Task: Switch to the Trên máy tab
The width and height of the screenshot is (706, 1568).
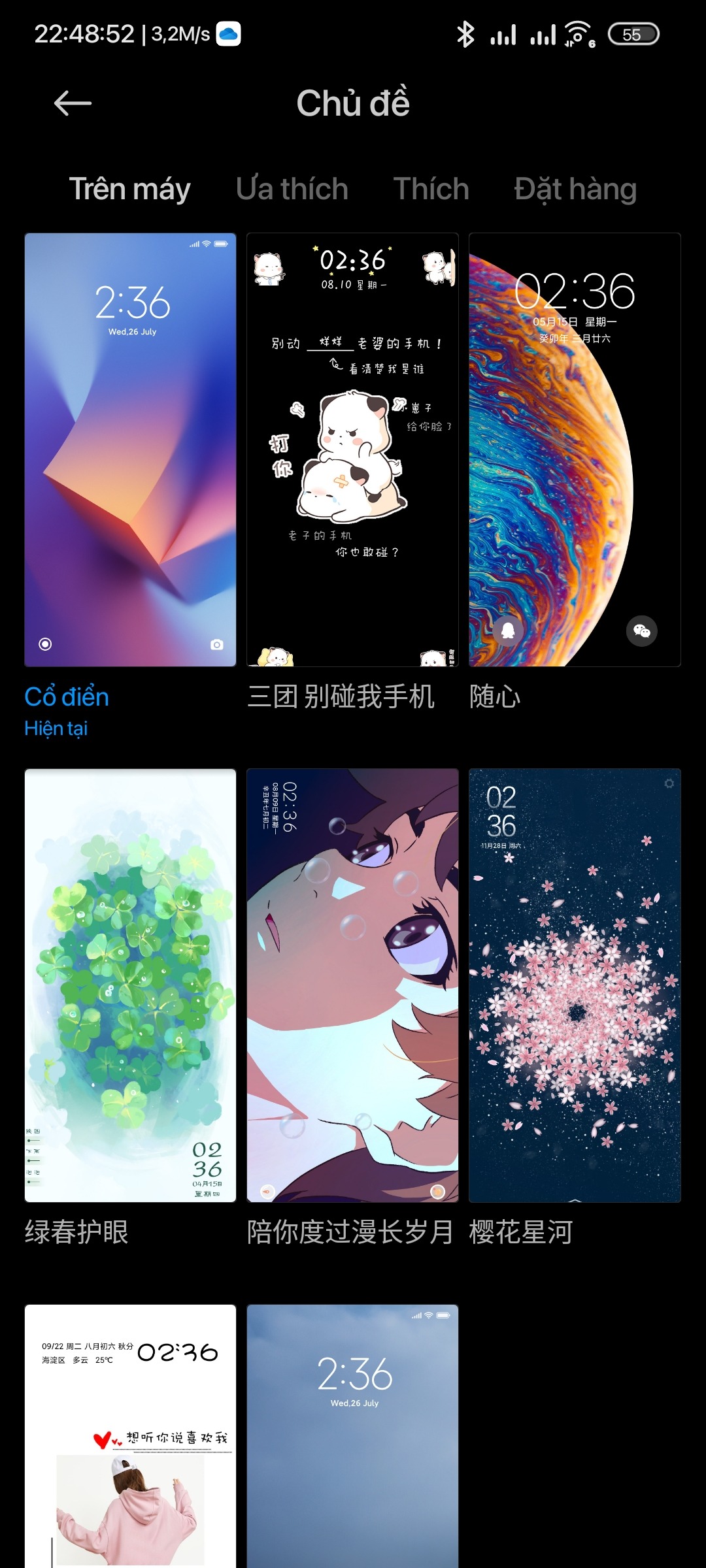Action: click(x=129, y=189)
